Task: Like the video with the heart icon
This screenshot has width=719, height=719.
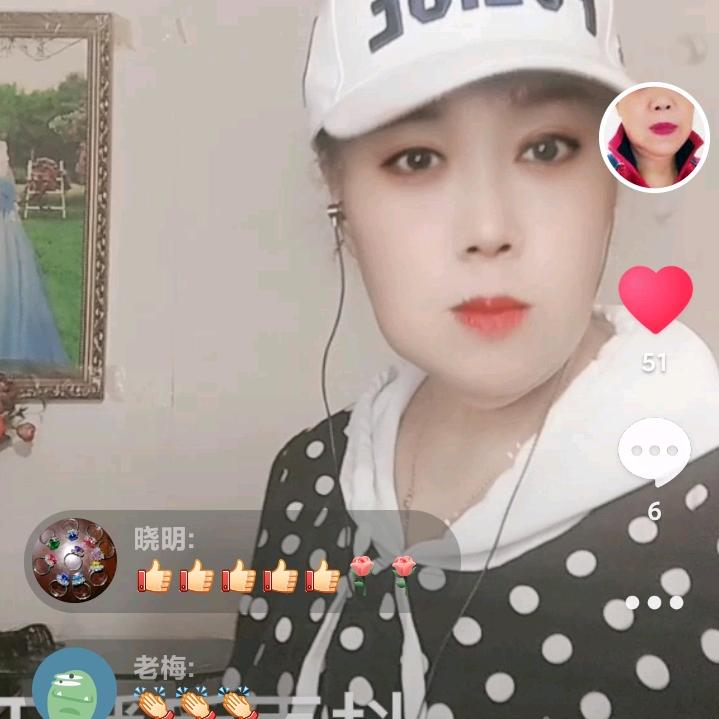Action: click(x=655, y=299)
